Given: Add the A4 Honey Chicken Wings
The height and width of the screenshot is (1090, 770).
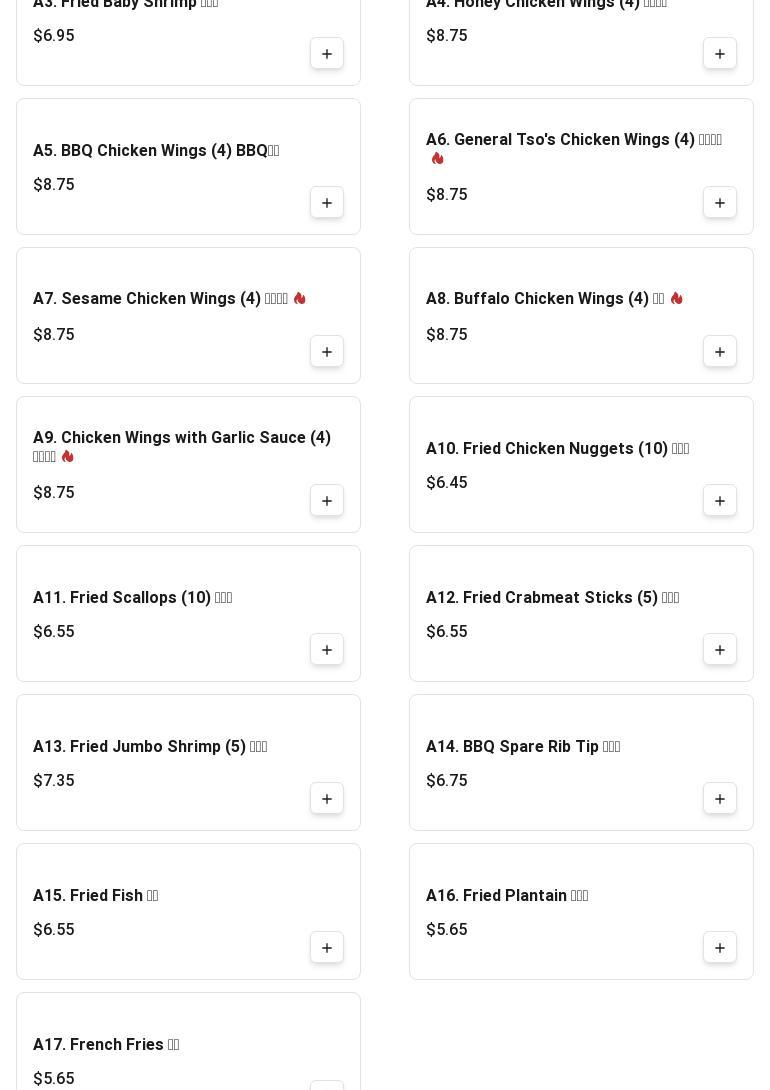Looking at the screenshot, I should coord(720,54).
